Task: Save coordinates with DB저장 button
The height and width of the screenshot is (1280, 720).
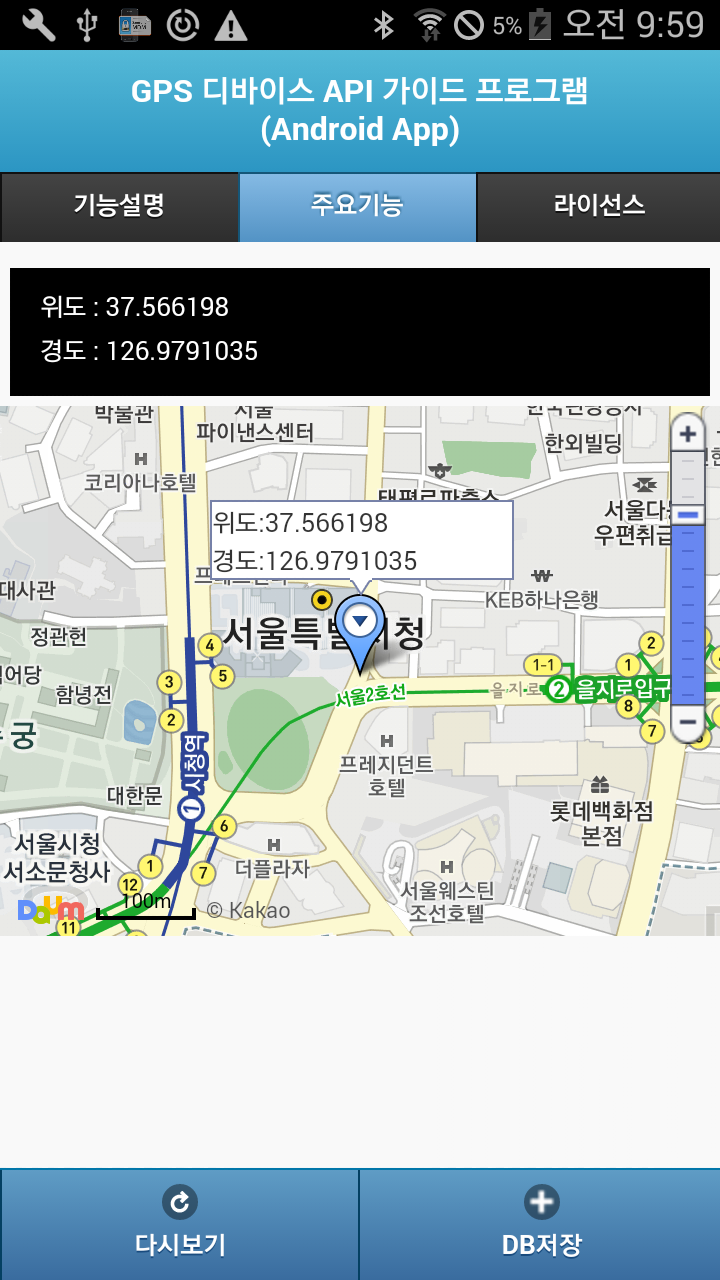Action: point(540,1224)
